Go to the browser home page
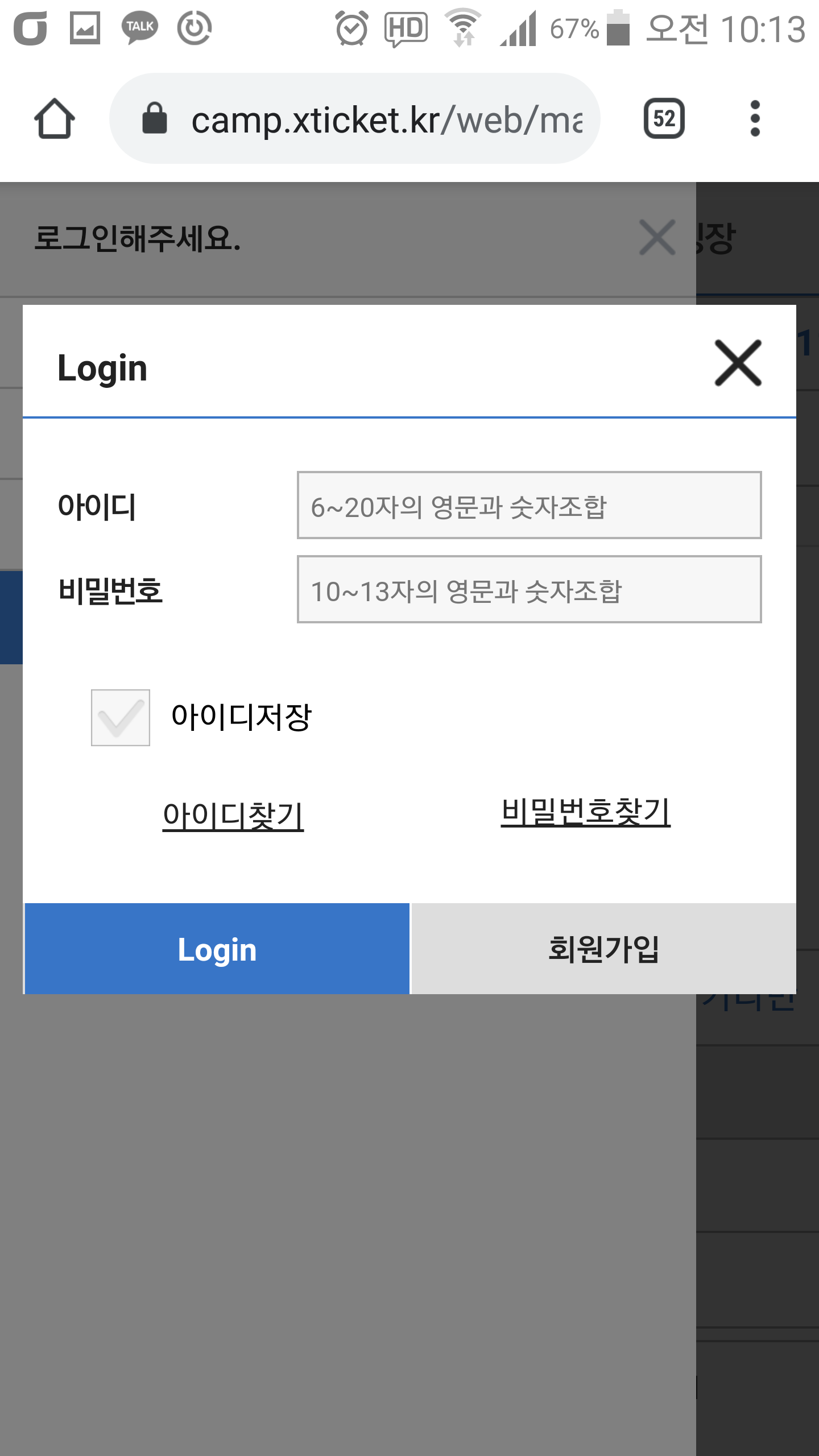This screenshot has width=819, height=1456. click(x=55, y=119)
